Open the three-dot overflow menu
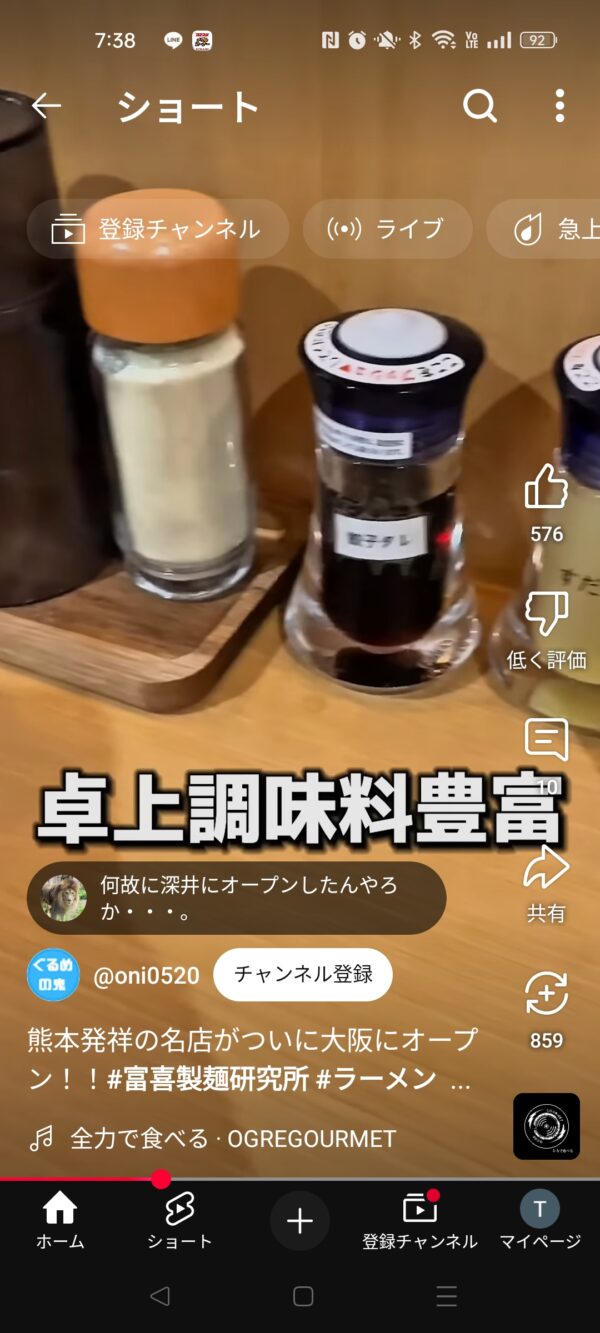Viewport: 600px width, 1333px height. click(x=559, y=106)
